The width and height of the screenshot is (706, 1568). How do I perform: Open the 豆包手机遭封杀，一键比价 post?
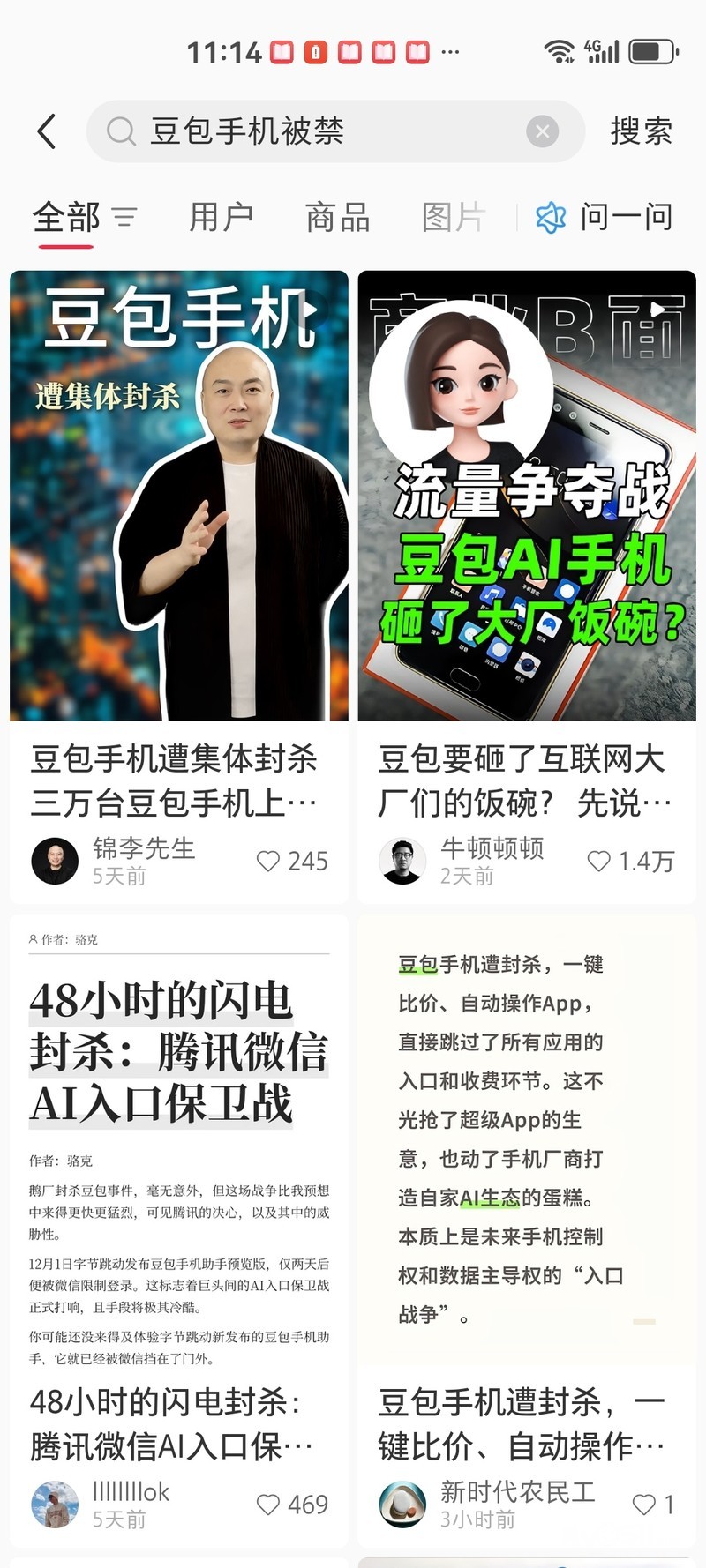527,1146
